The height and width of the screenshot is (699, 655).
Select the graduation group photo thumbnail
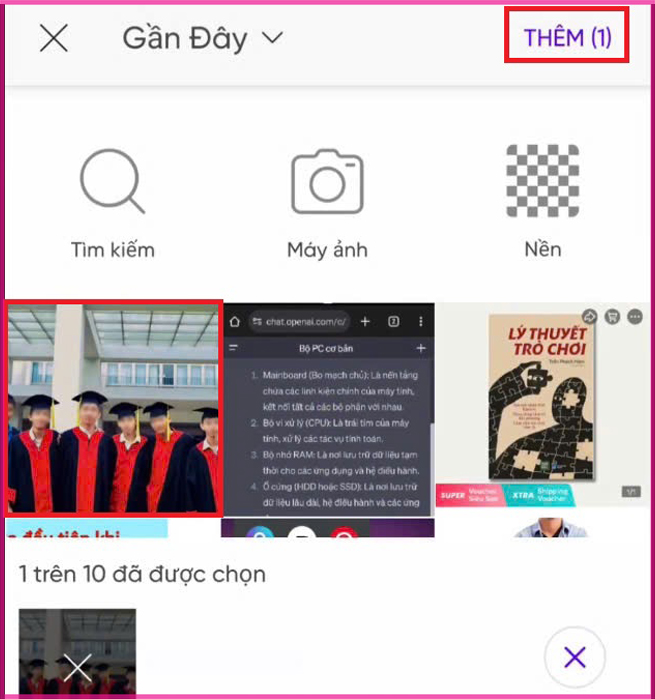(113, 407)
